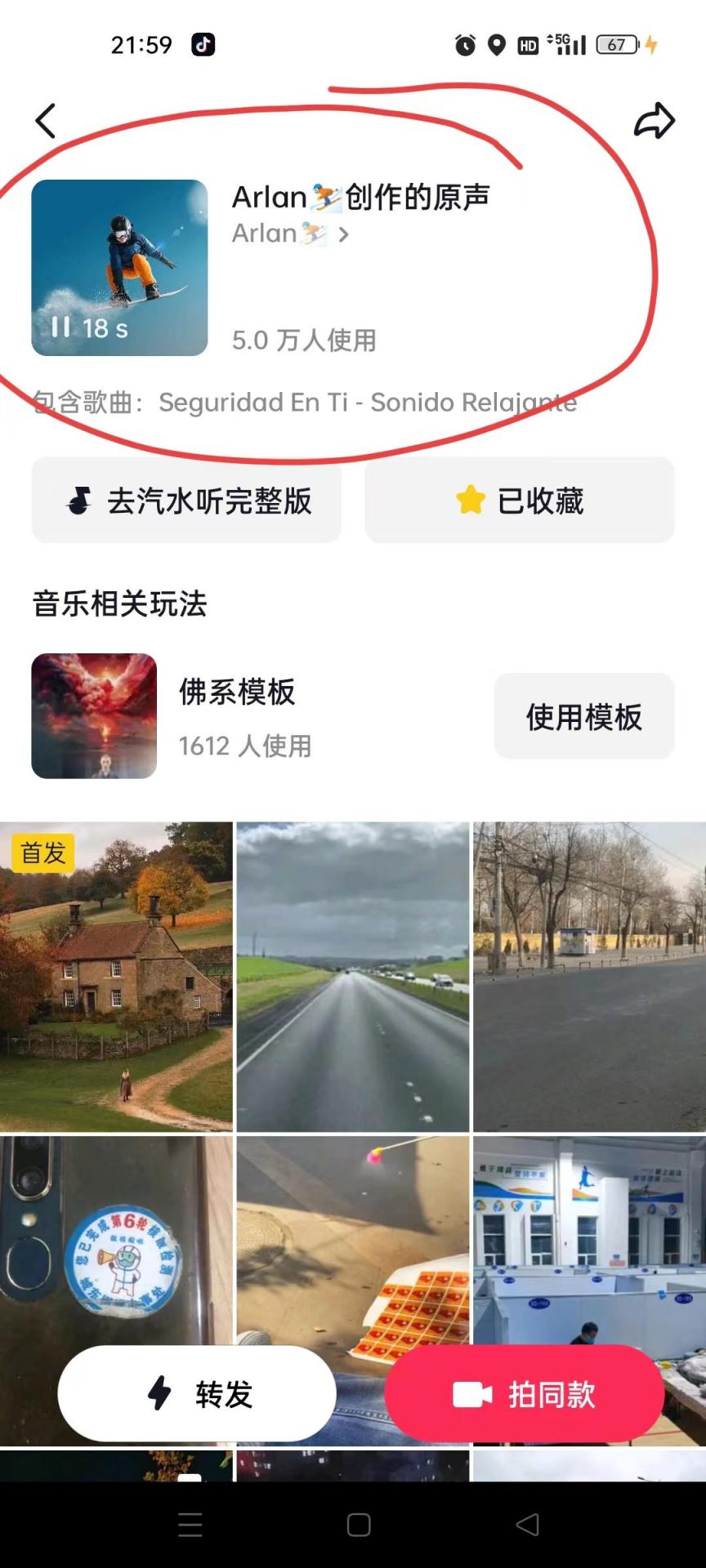Tap 去汽水听完整版 to hear full song
706x1568 pixels.
186,501
